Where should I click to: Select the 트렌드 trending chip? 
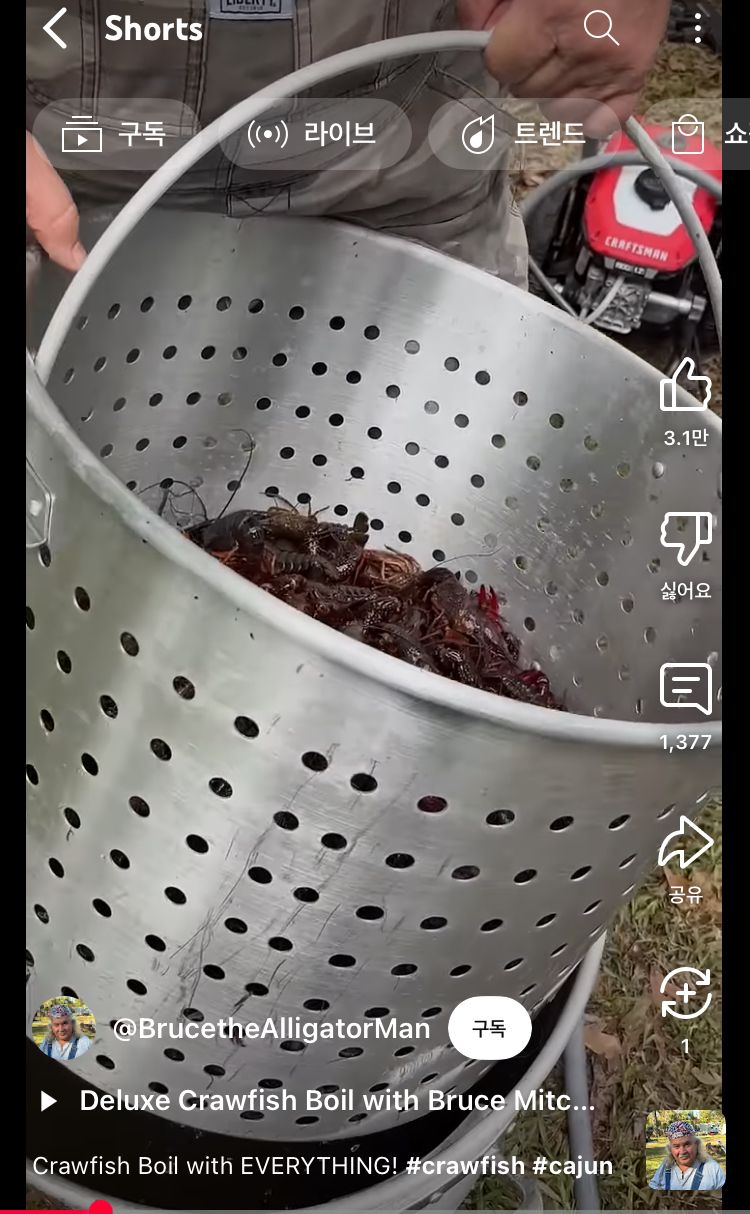(525, 133)
